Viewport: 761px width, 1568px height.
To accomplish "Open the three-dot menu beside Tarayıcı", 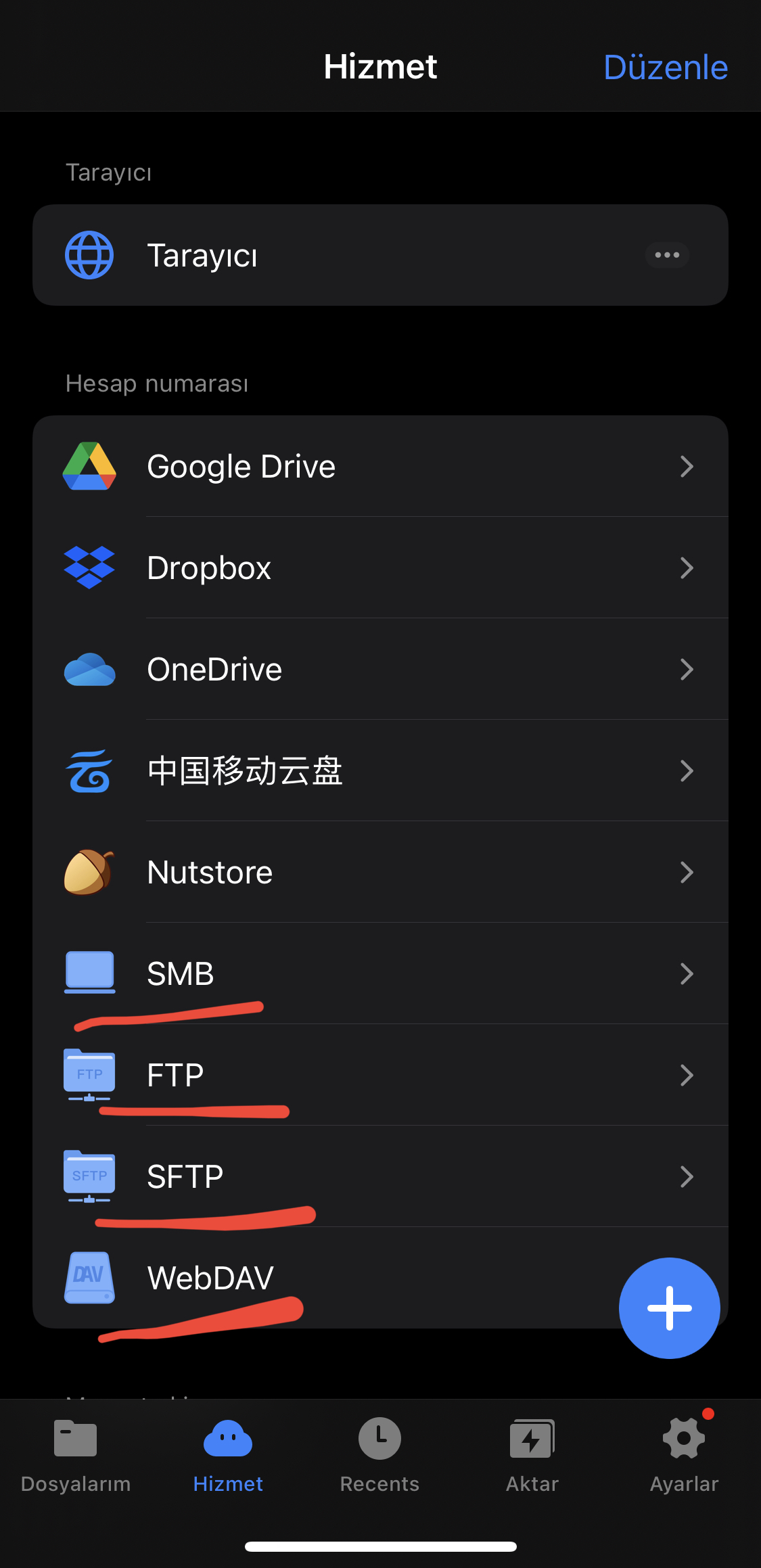I will [x=667, y=255].
